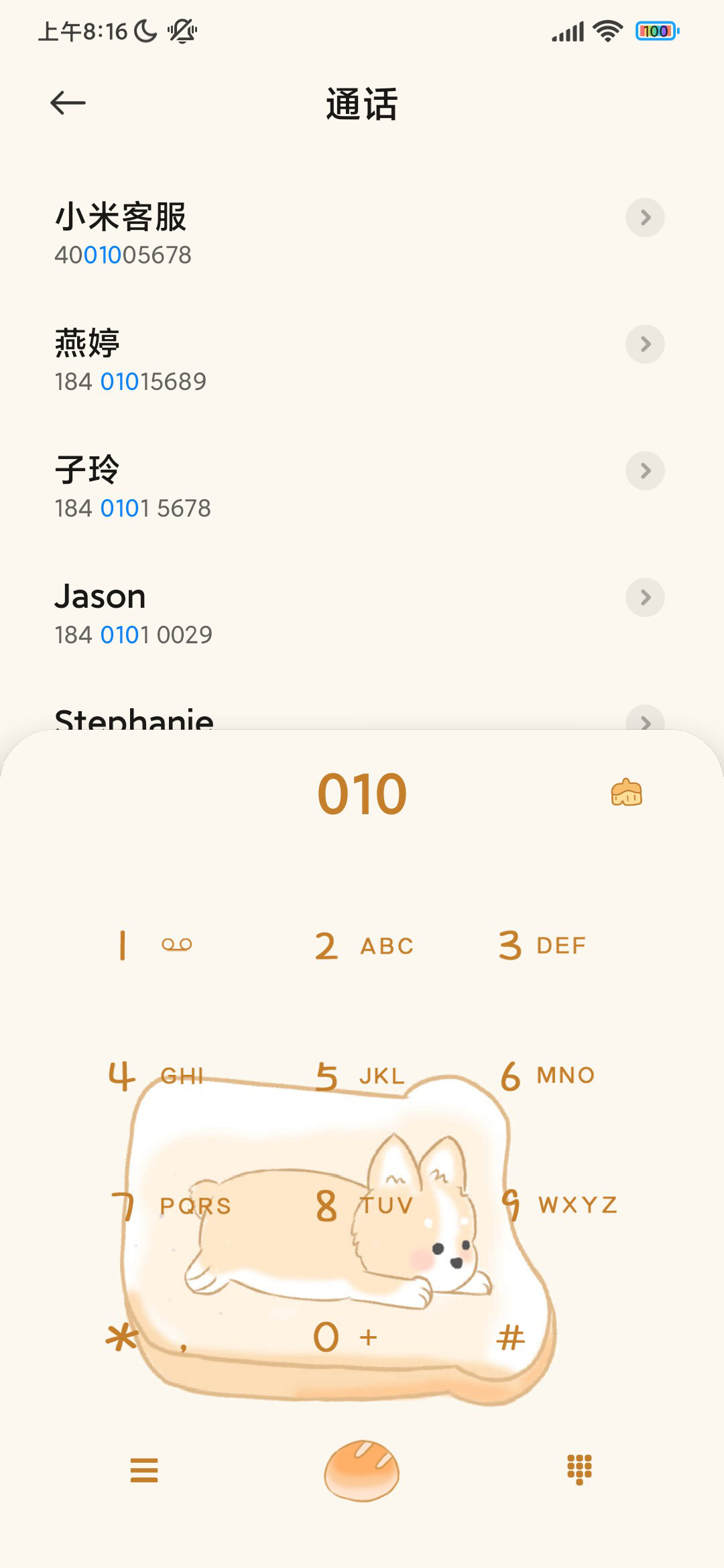
Task: Tap the 5 JKL key
Action: click(x=361, y=1075)
